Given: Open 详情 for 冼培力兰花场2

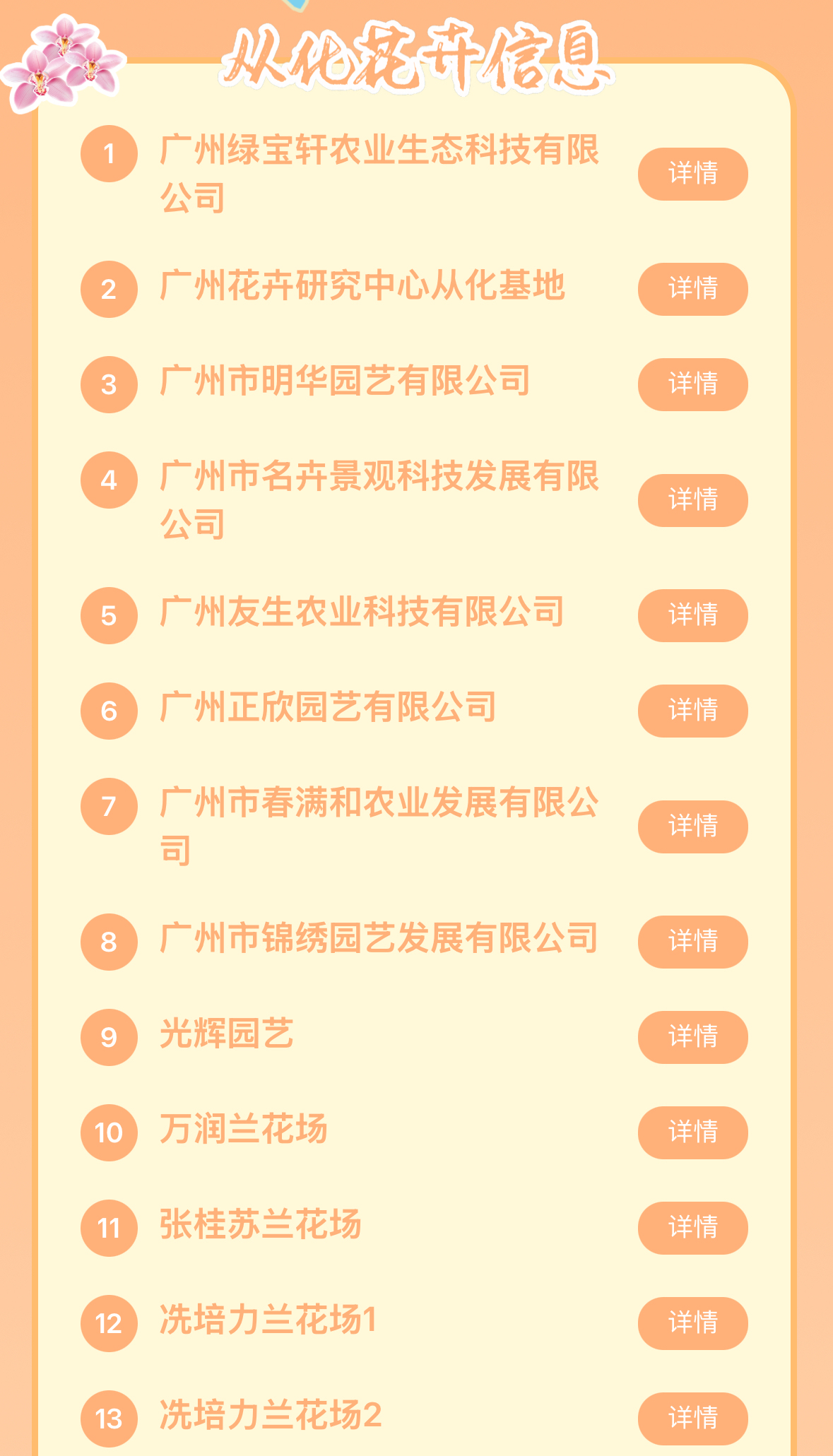Looking at the screenshot, I should (692, 1419).
